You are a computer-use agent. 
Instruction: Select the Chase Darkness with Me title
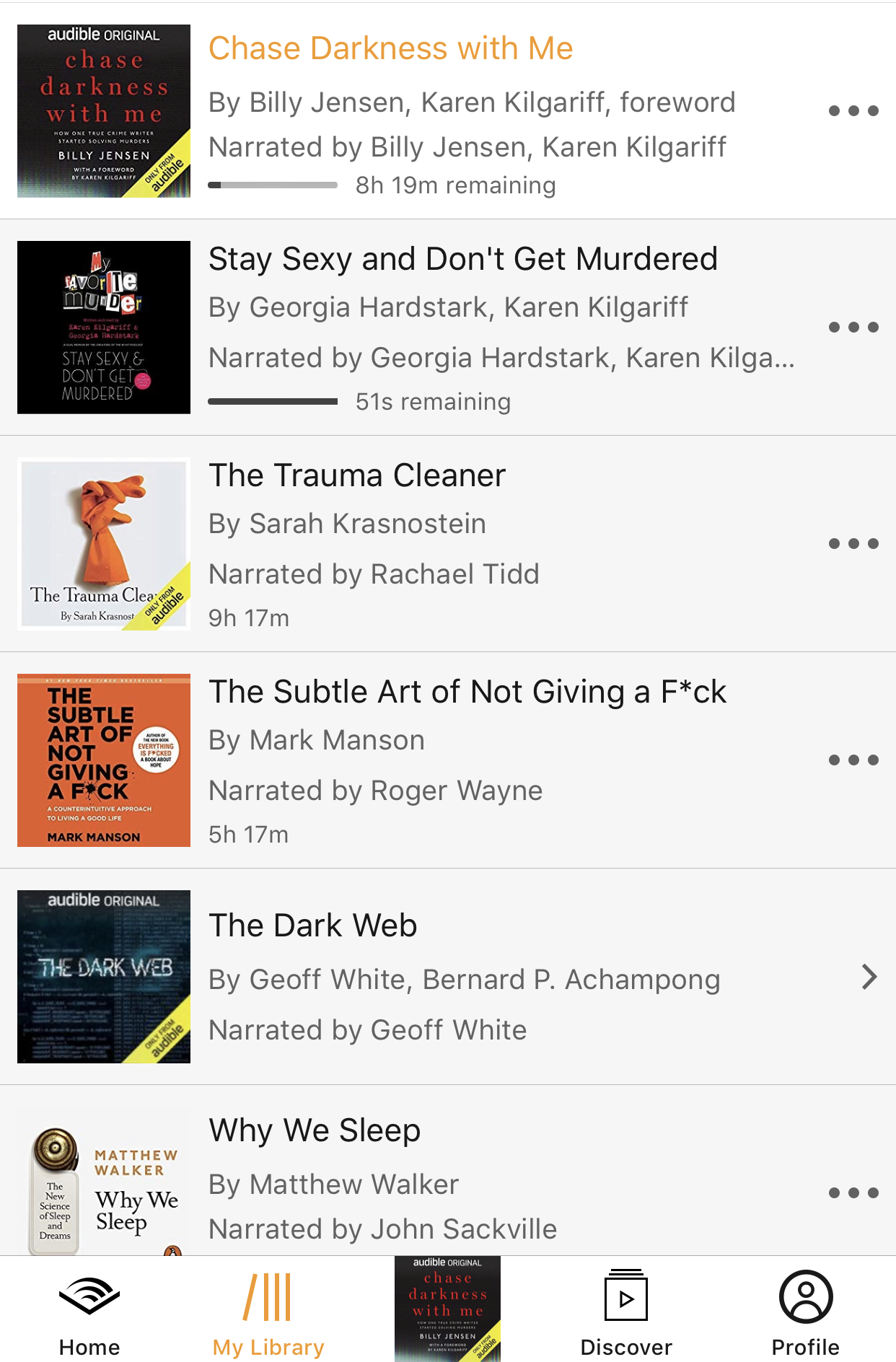click(390, 49)
